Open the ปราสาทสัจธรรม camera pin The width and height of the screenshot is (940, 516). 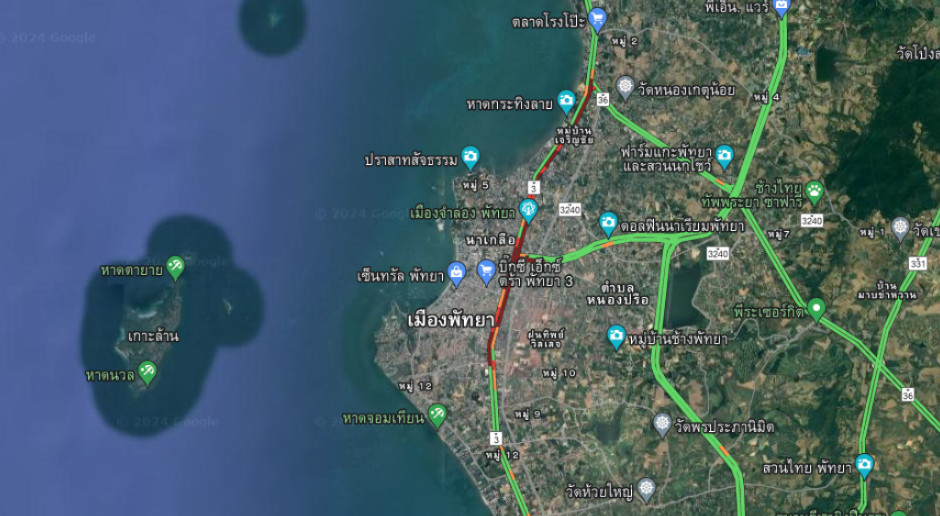click(x=470, y=157)
